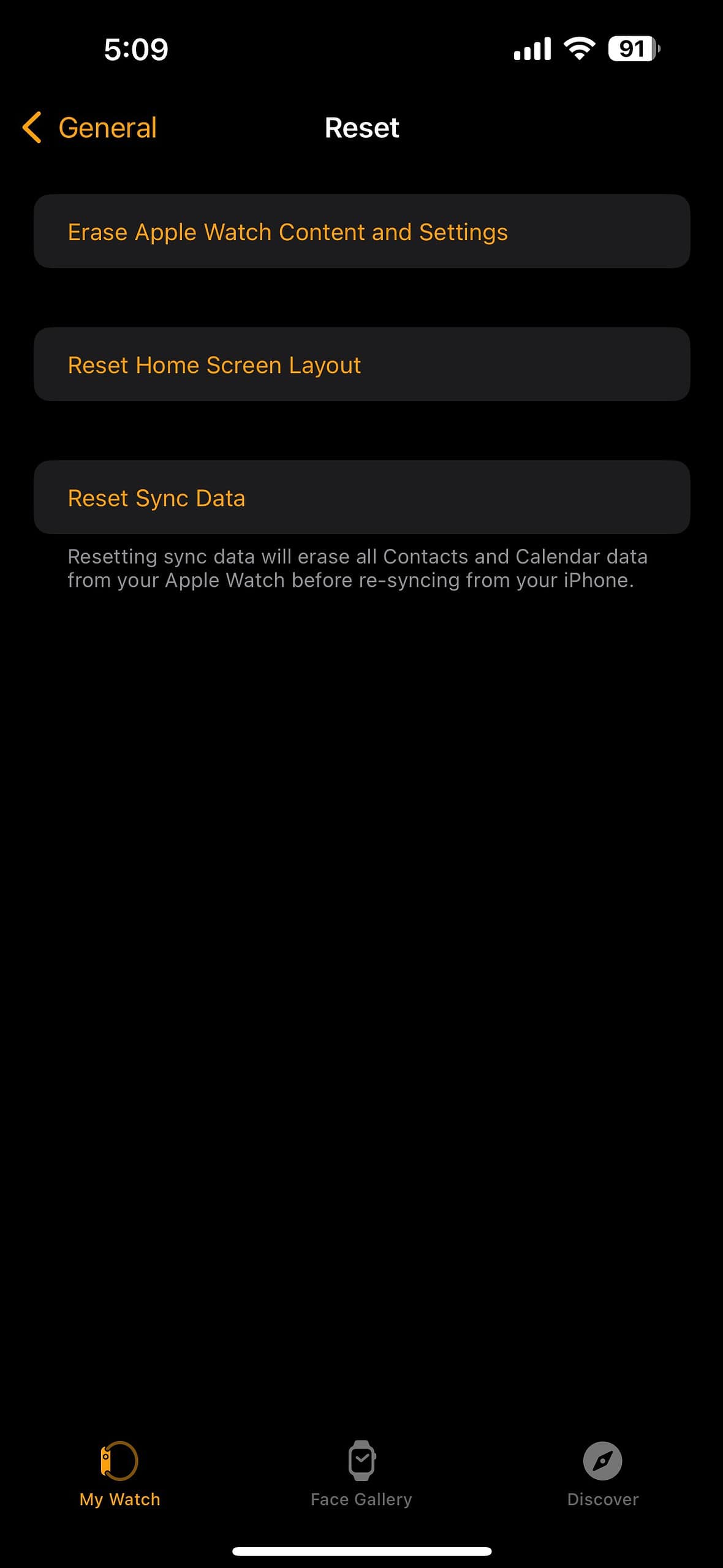Open the My Watch tab

click(119, 1473)
